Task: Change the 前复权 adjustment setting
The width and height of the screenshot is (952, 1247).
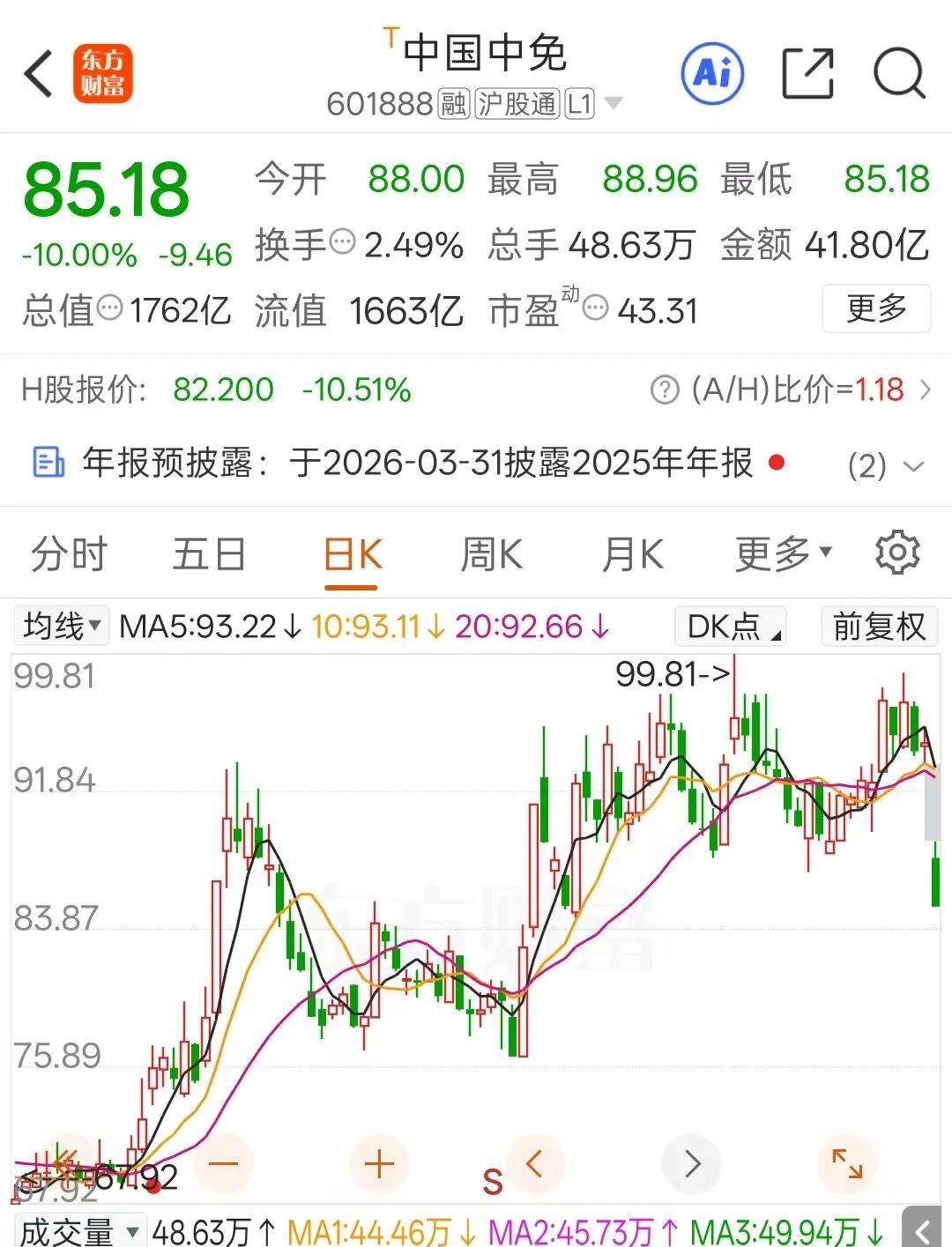Action: click(879, 627)
